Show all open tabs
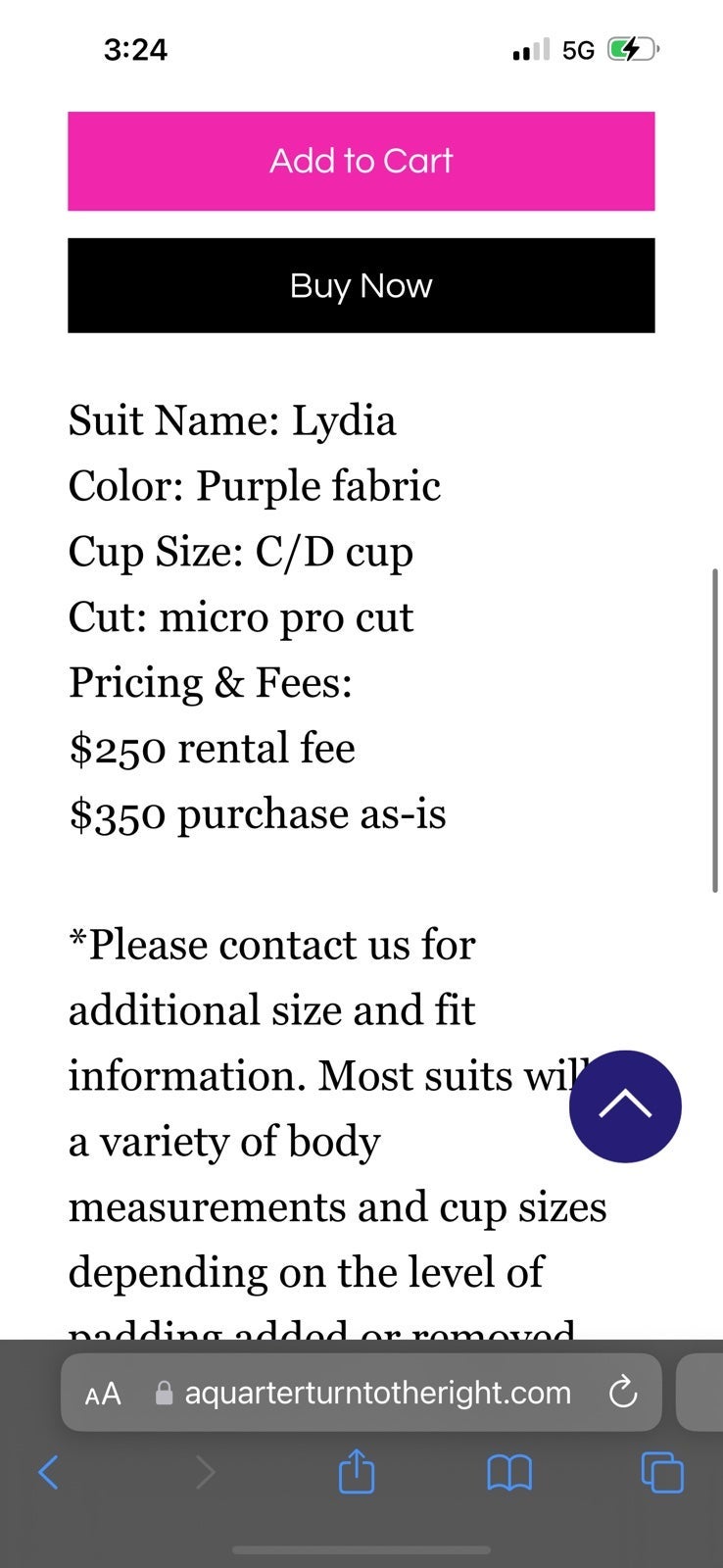723x1568 pixels. (x=662, y=1472)
